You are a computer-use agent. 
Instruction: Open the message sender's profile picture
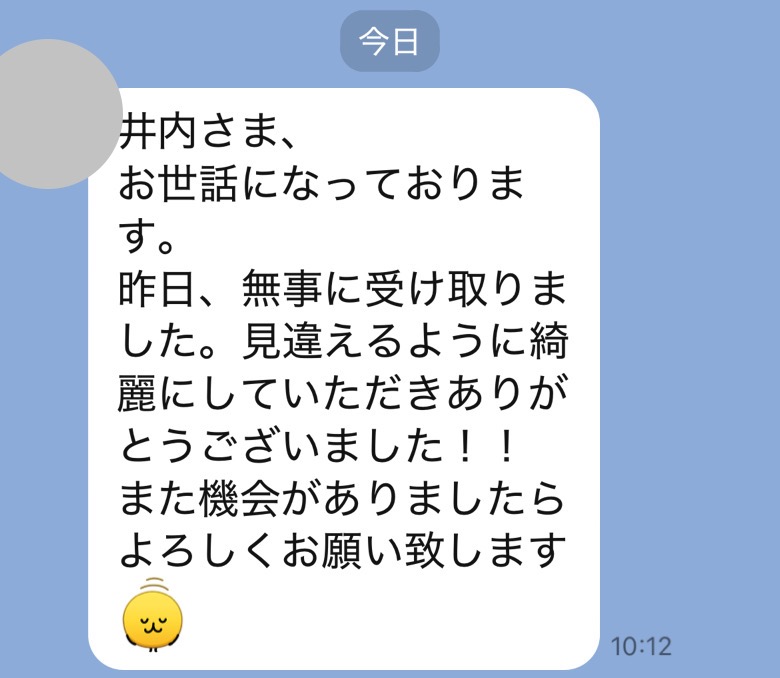(x=48, y=112)
